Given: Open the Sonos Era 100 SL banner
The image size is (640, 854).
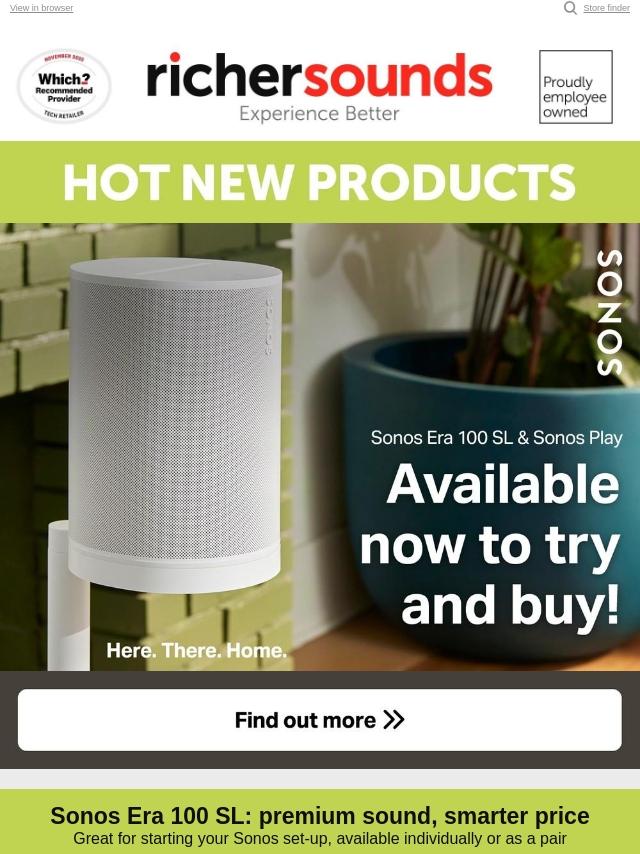Looking at the screenshot, I should (x=320, y=446).
